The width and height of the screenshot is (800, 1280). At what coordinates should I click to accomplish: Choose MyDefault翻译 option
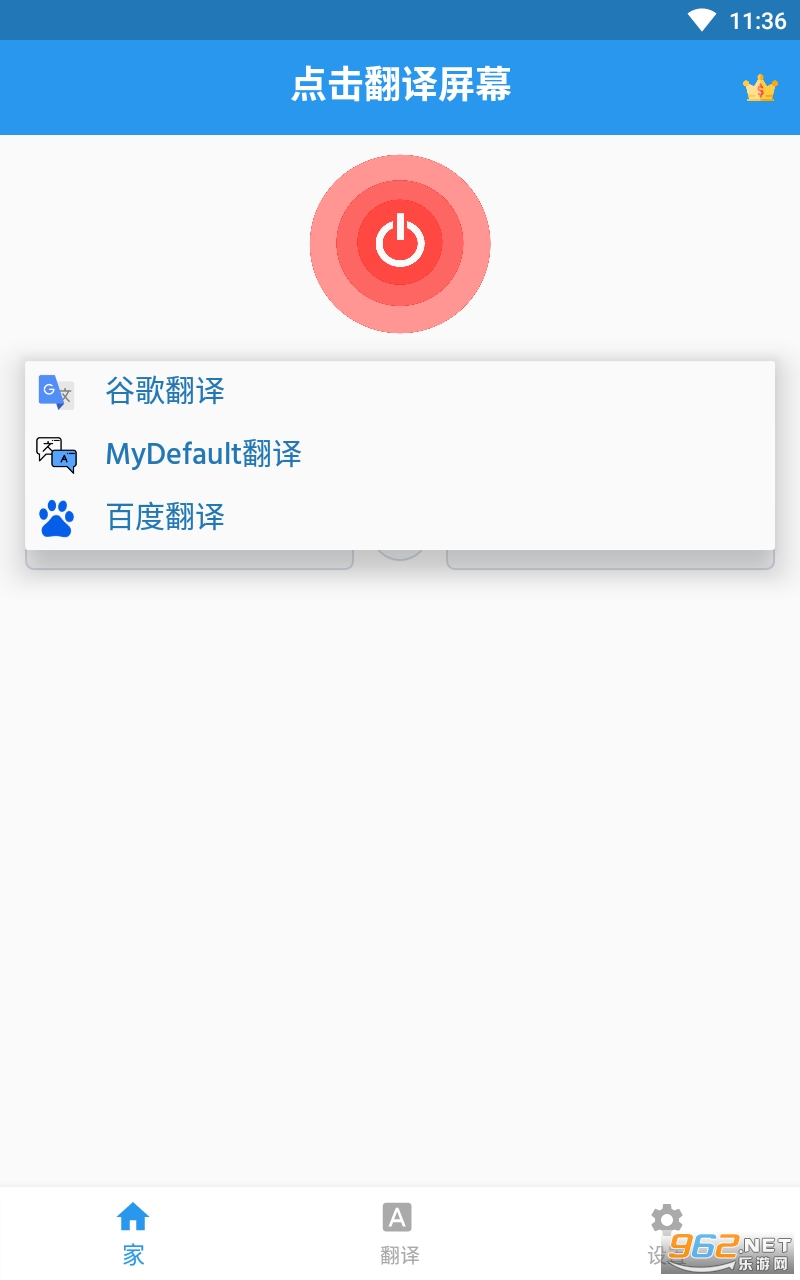203,454
